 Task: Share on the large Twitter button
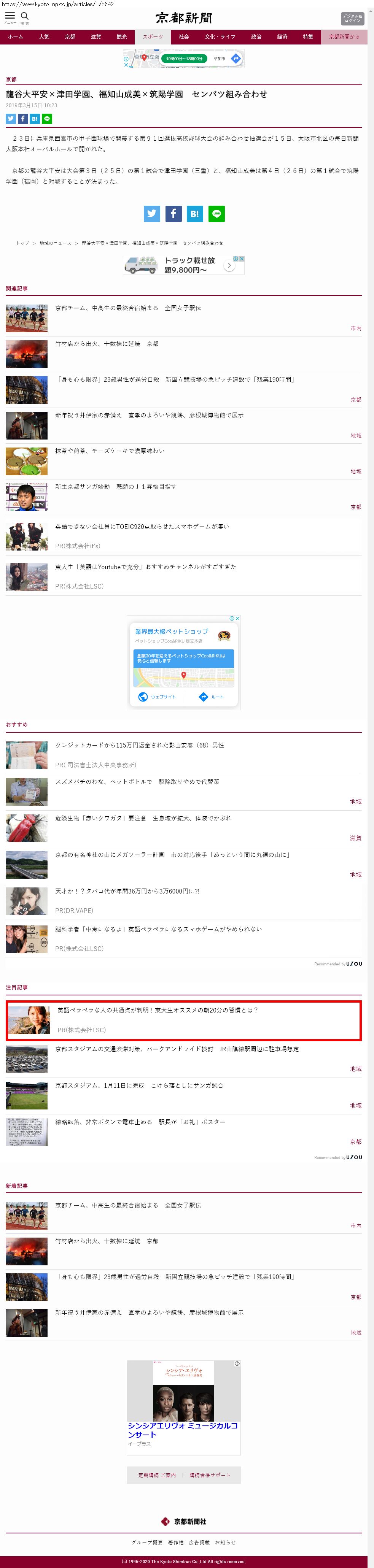[152, 214]
